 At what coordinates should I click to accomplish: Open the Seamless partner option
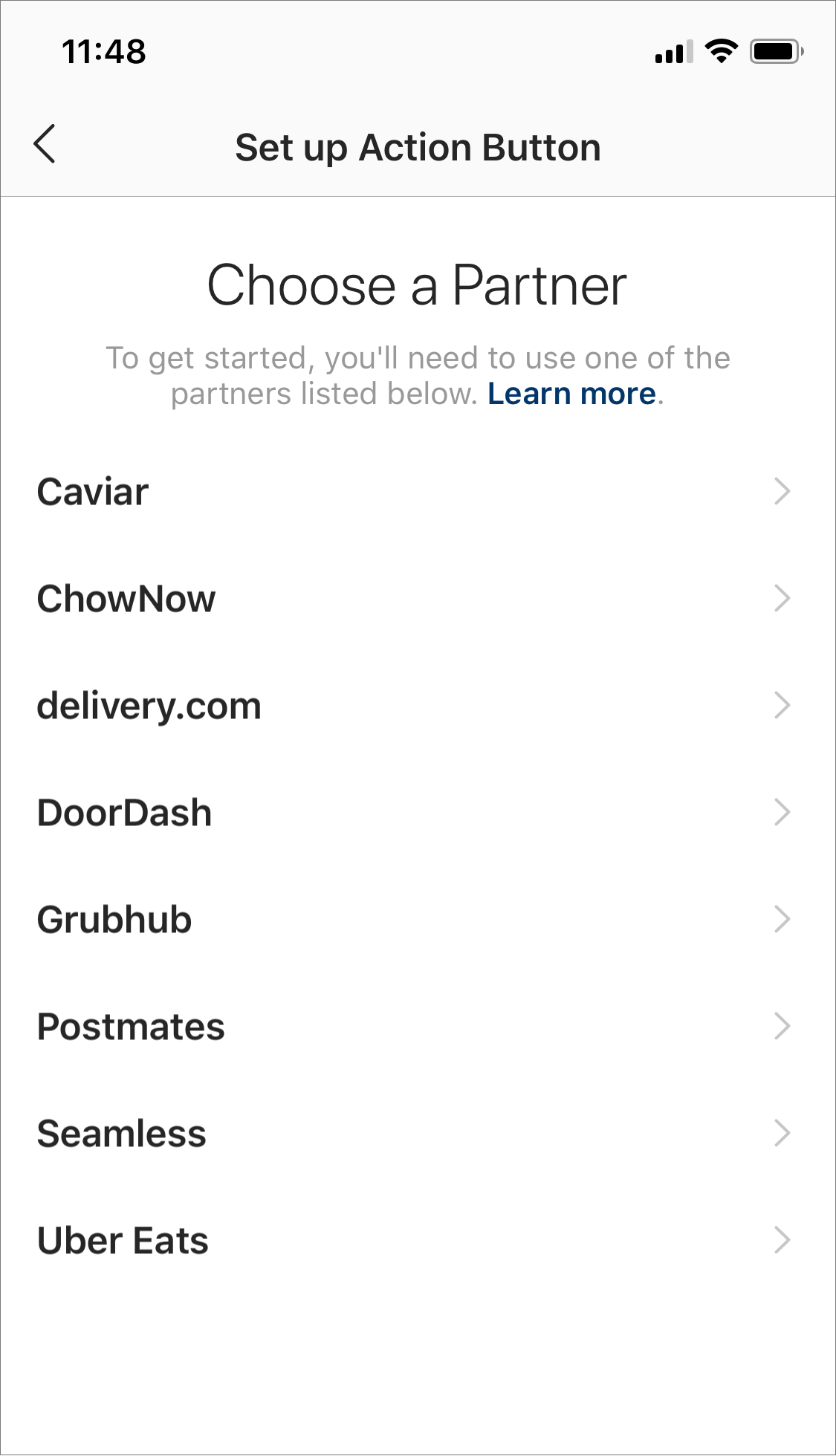click(416, 1134)
